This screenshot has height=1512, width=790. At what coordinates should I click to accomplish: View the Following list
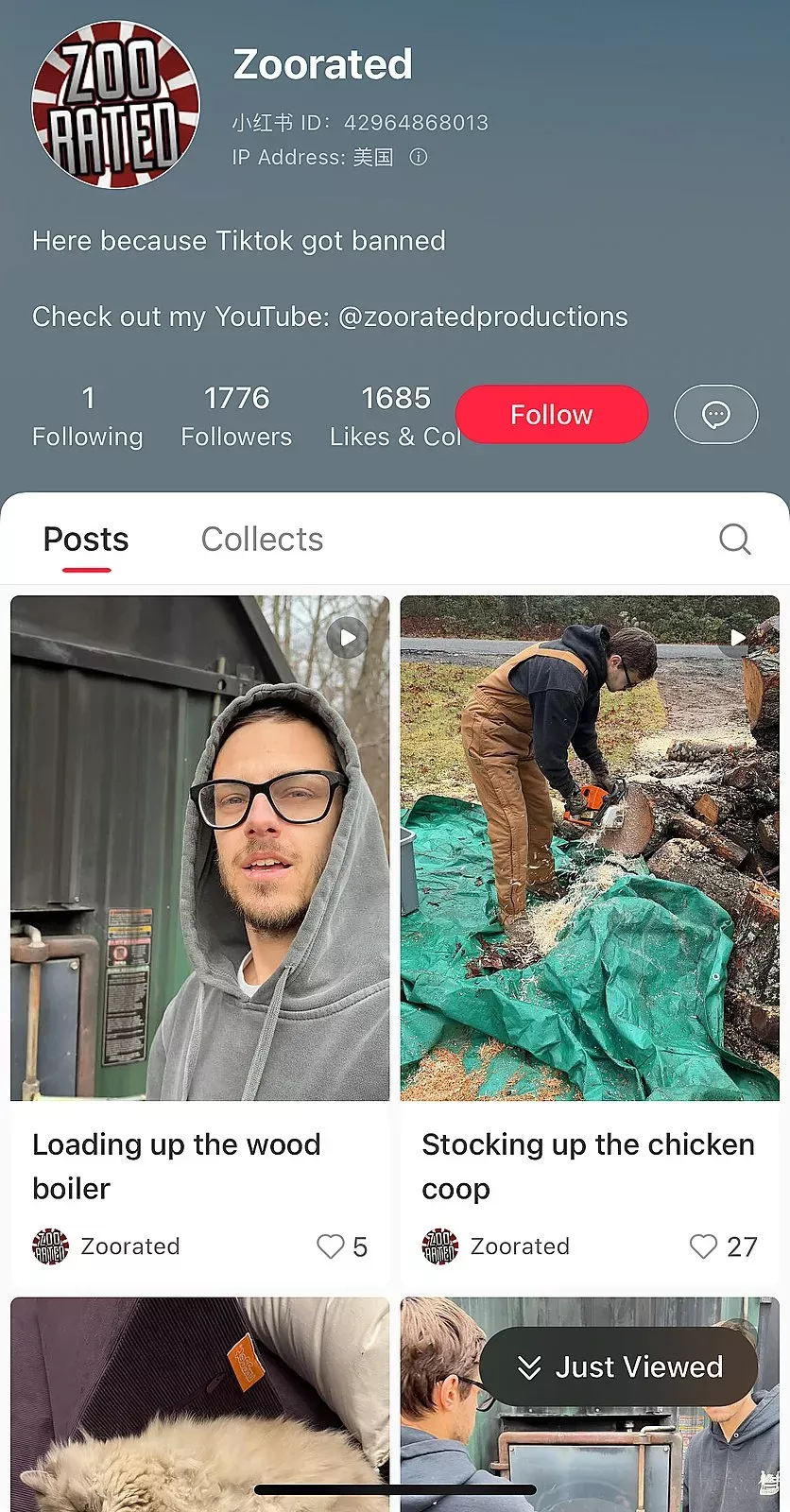[87, 416]
